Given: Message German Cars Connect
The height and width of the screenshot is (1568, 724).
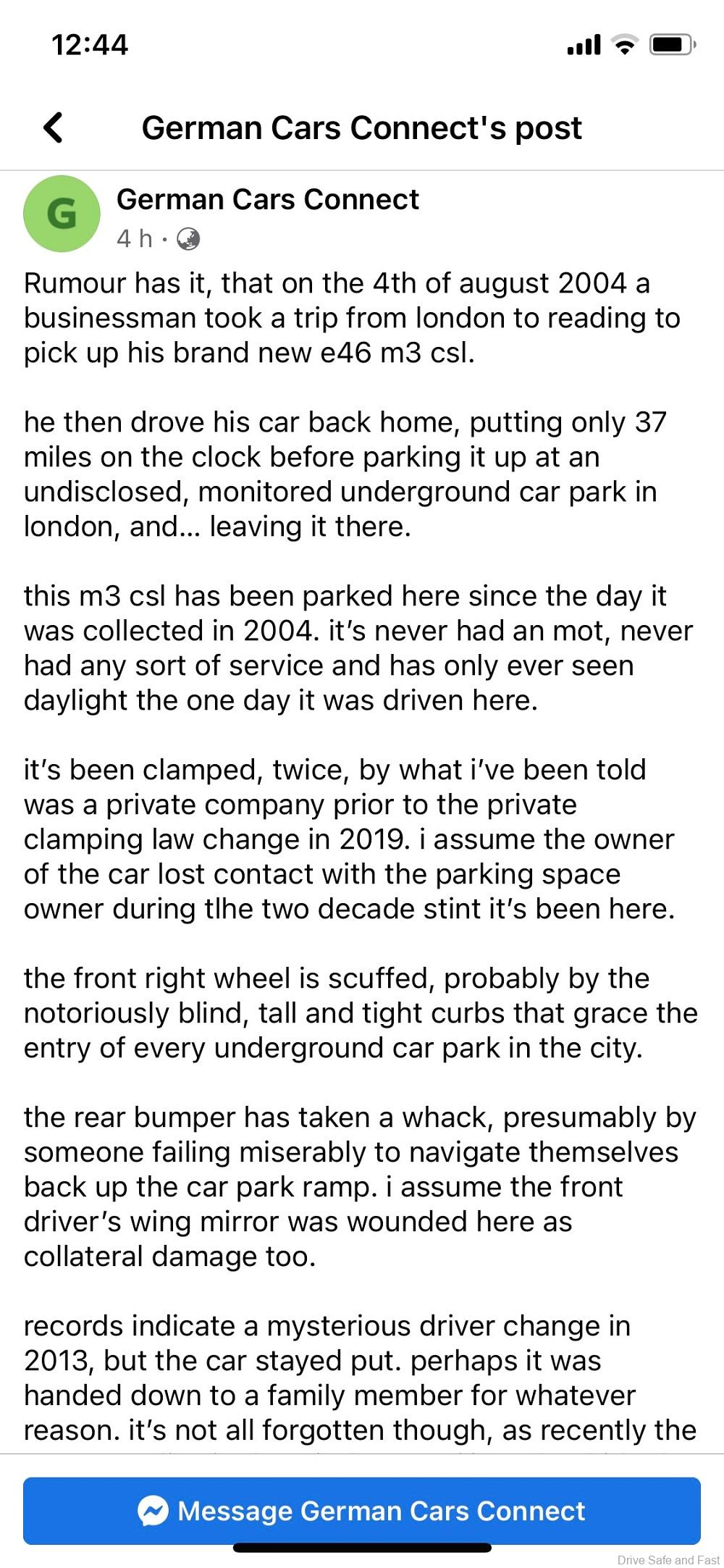Looking at the screenshot, I should (x=362, y=1511).
